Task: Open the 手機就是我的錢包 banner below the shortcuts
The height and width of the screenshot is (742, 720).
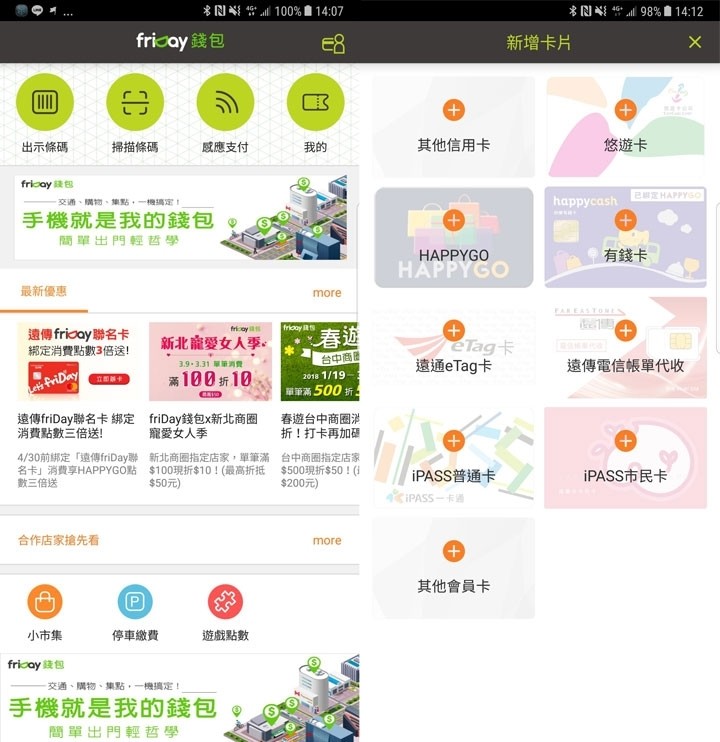Action: pyautogui.click(x=181, y=217)
